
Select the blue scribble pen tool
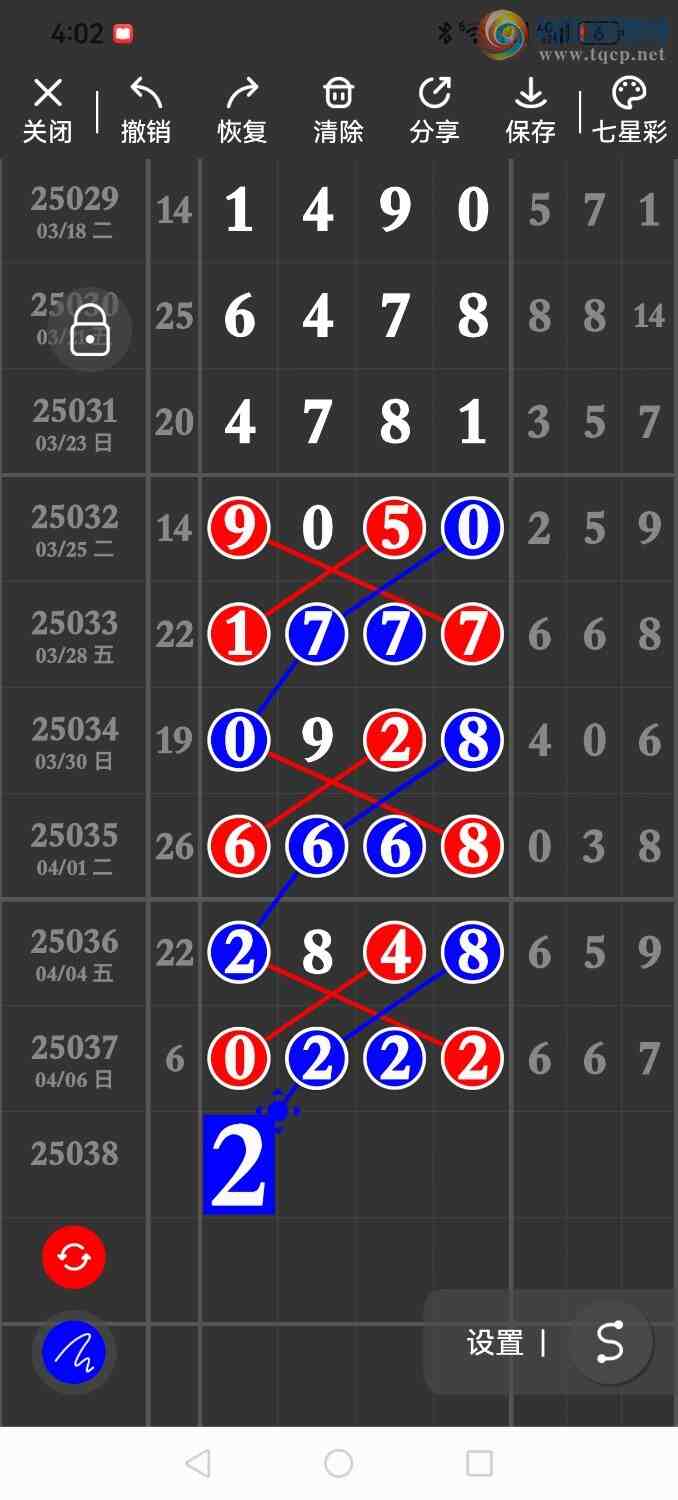(x=74, y=1353)
